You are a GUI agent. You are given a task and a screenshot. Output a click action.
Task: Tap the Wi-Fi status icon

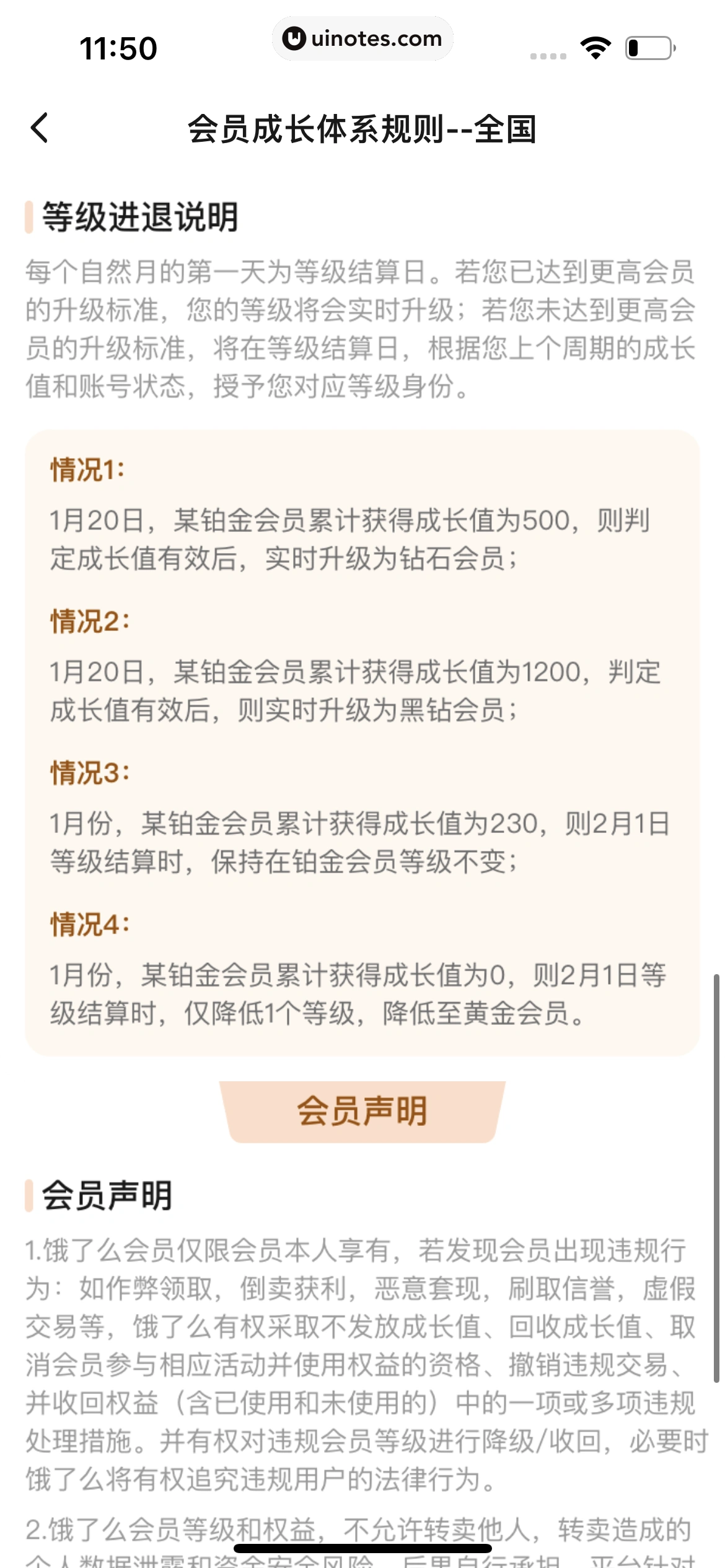595,46
